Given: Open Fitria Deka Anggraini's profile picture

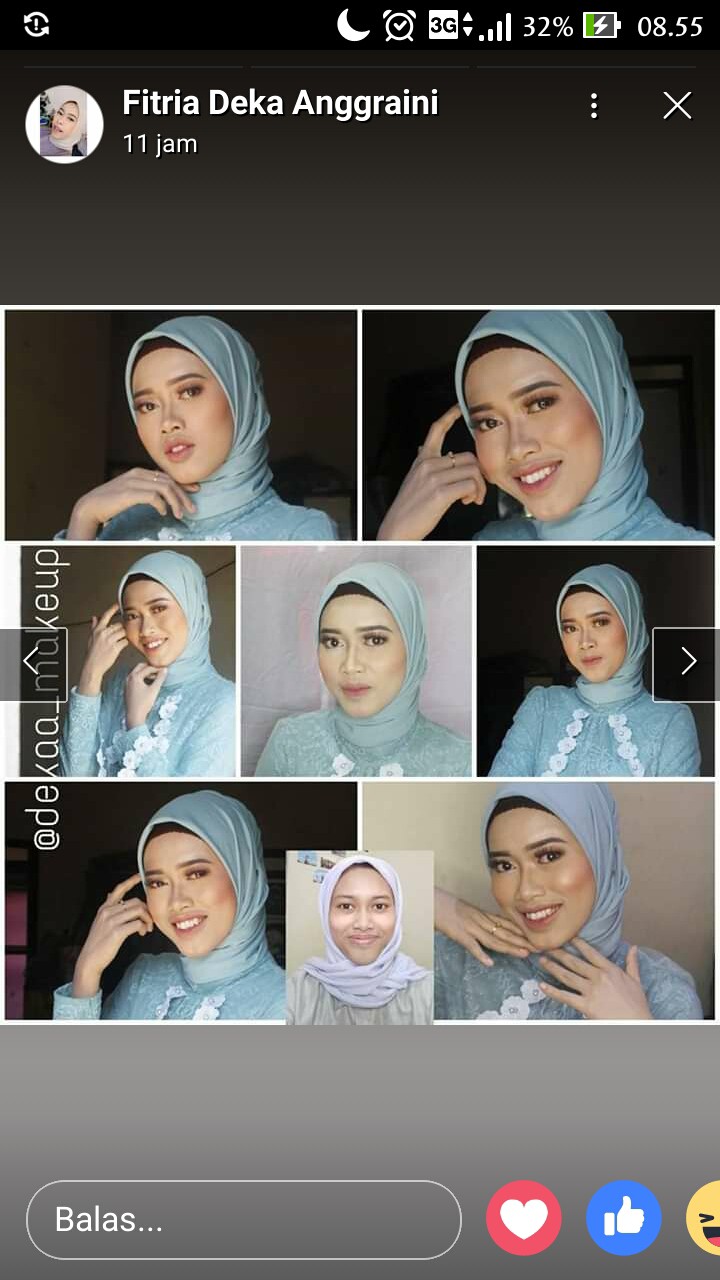Looking at the screenshot, I should (64, 124).
